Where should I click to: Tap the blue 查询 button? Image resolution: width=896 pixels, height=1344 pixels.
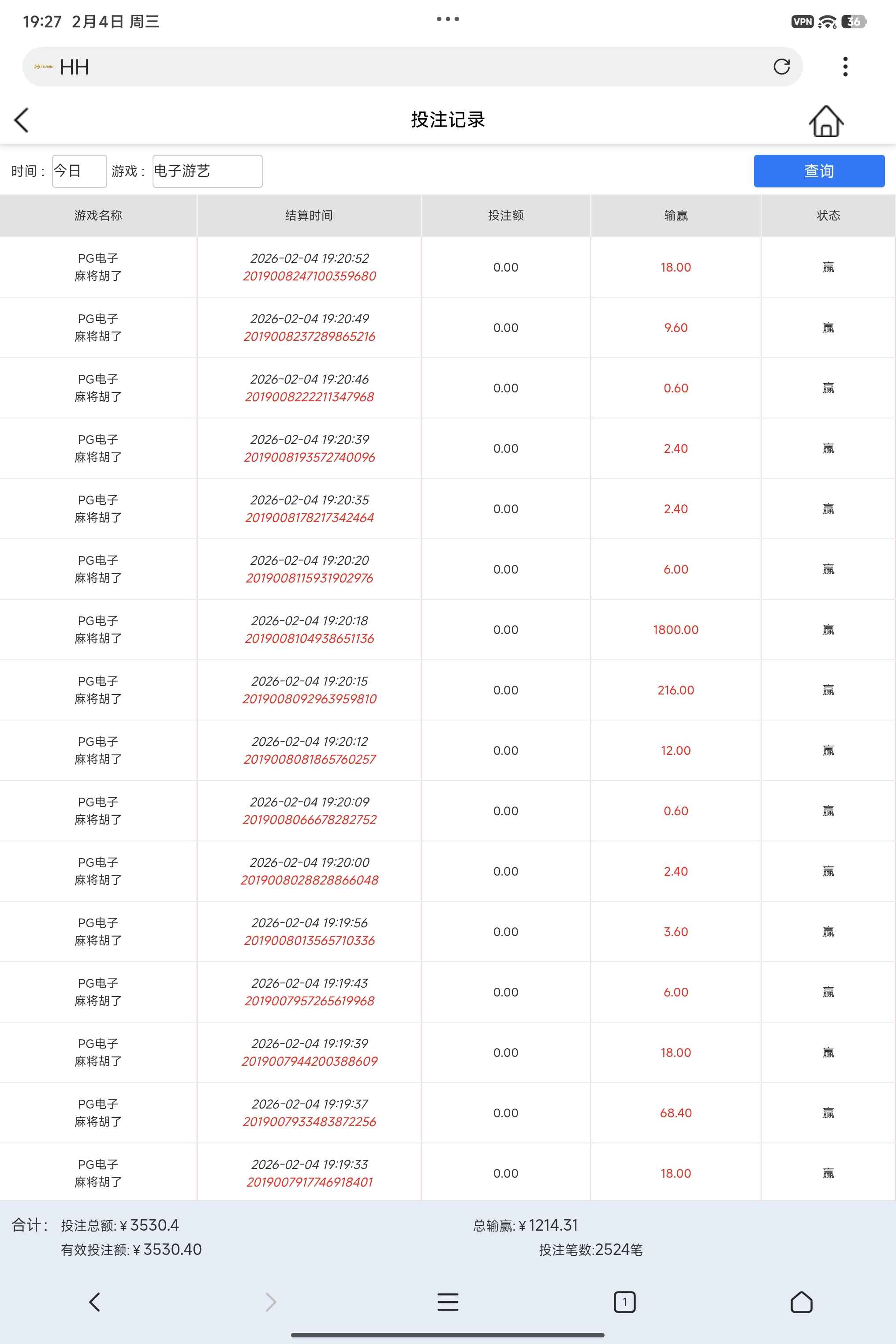pos(818,171)
